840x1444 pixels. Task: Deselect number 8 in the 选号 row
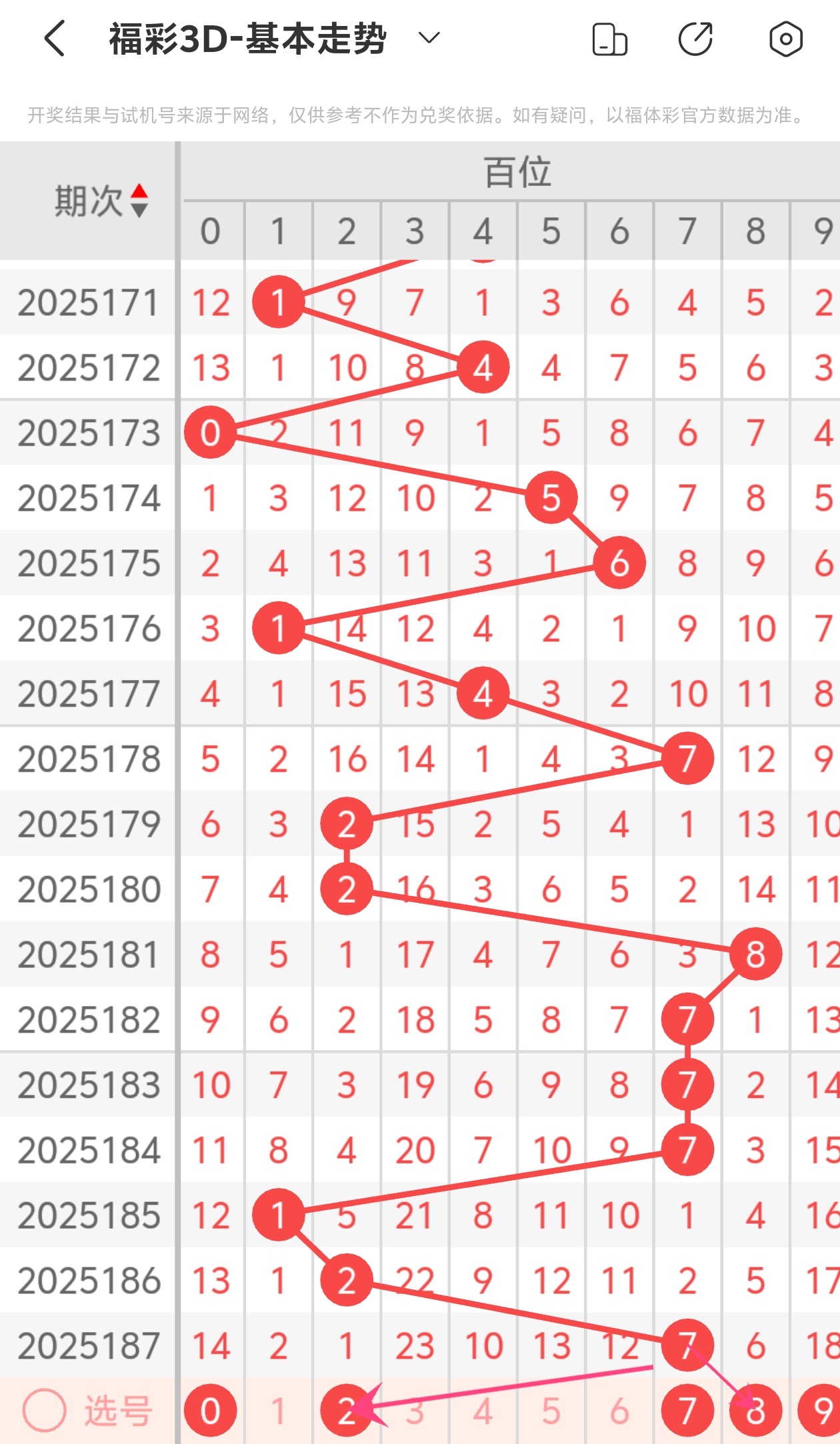tap(755, 1411)
